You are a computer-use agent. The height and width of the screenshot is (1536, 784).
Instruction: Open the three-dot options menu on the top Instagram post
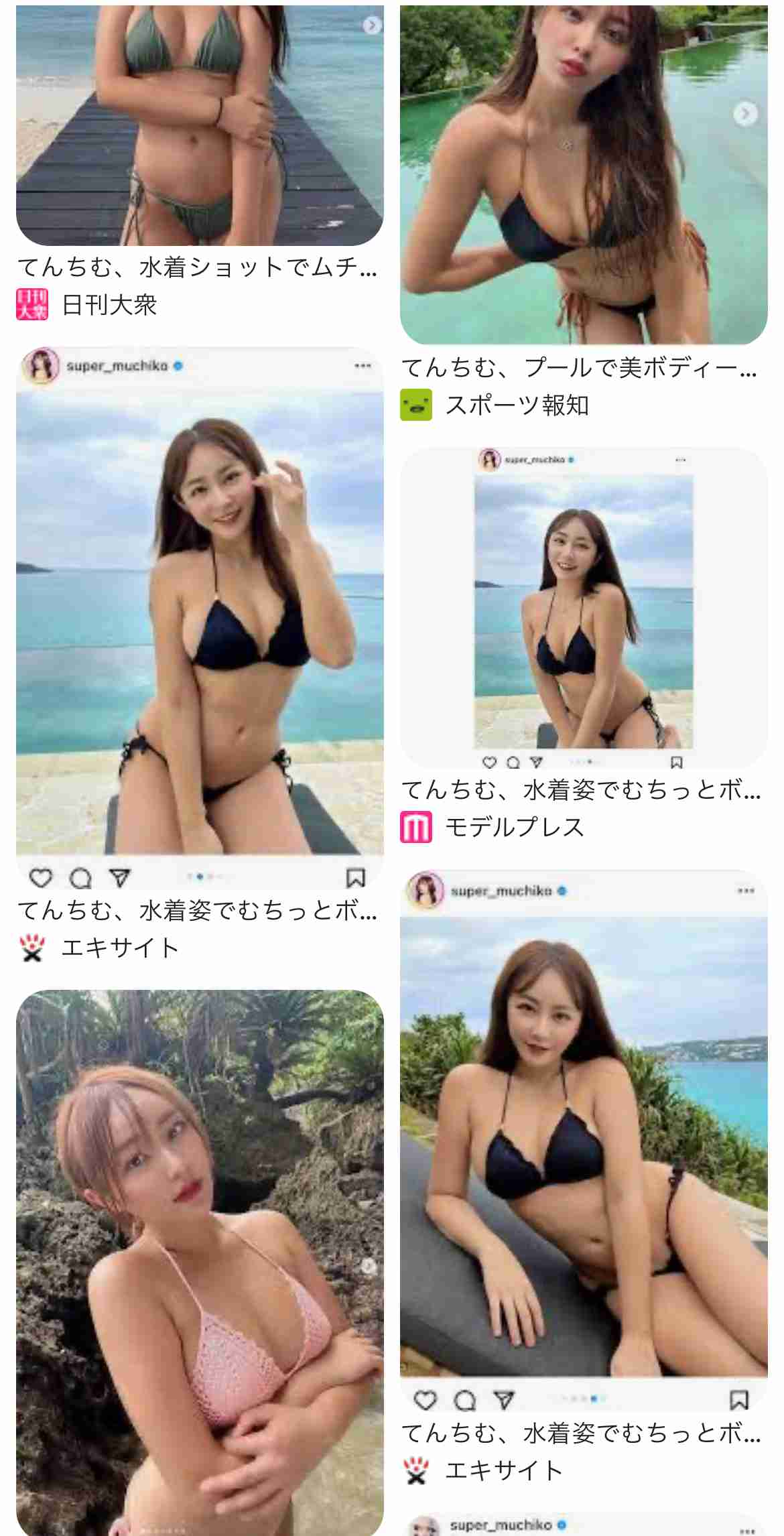tap(364, 365)
